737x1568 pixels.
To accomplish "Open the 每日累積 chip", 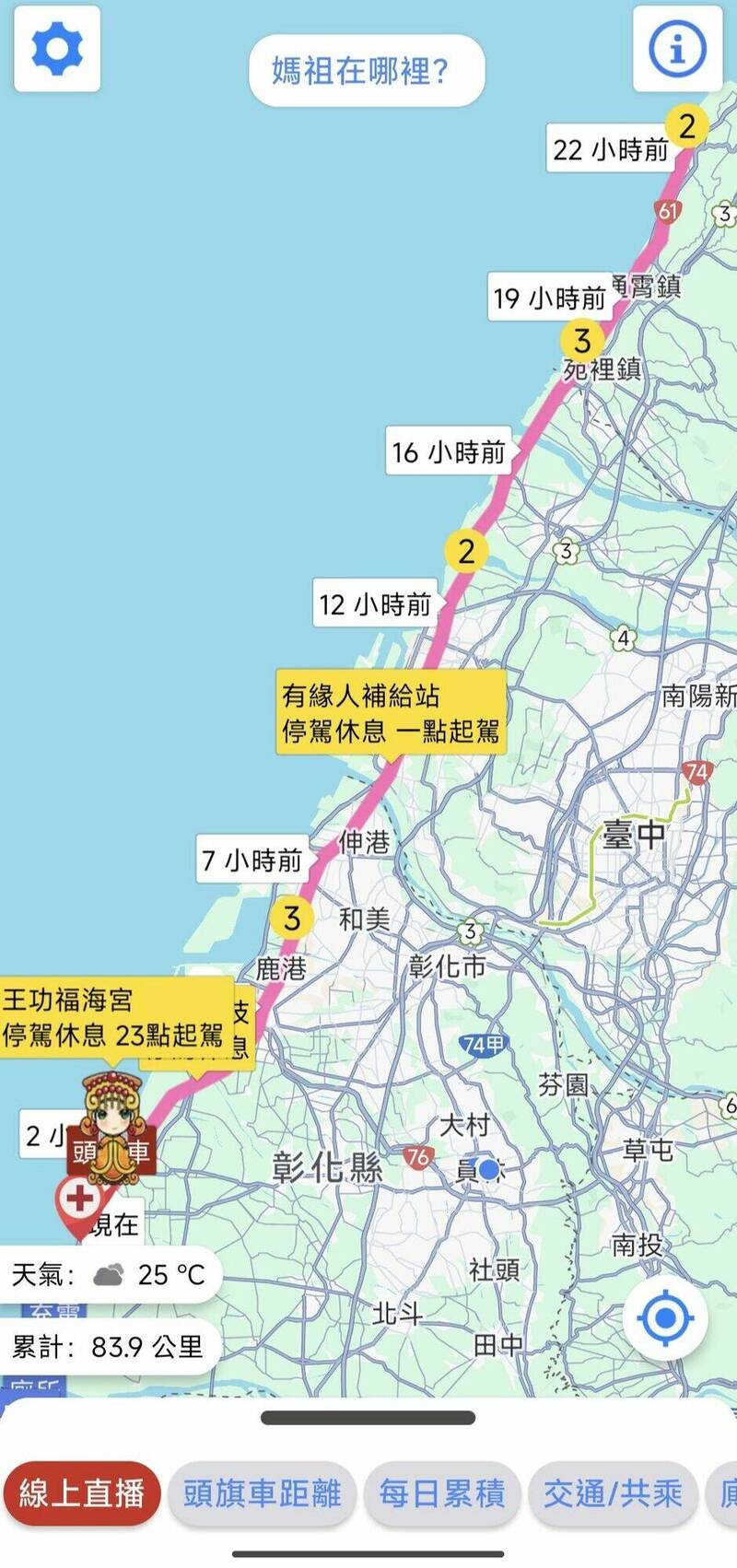I will [441, 1493].
